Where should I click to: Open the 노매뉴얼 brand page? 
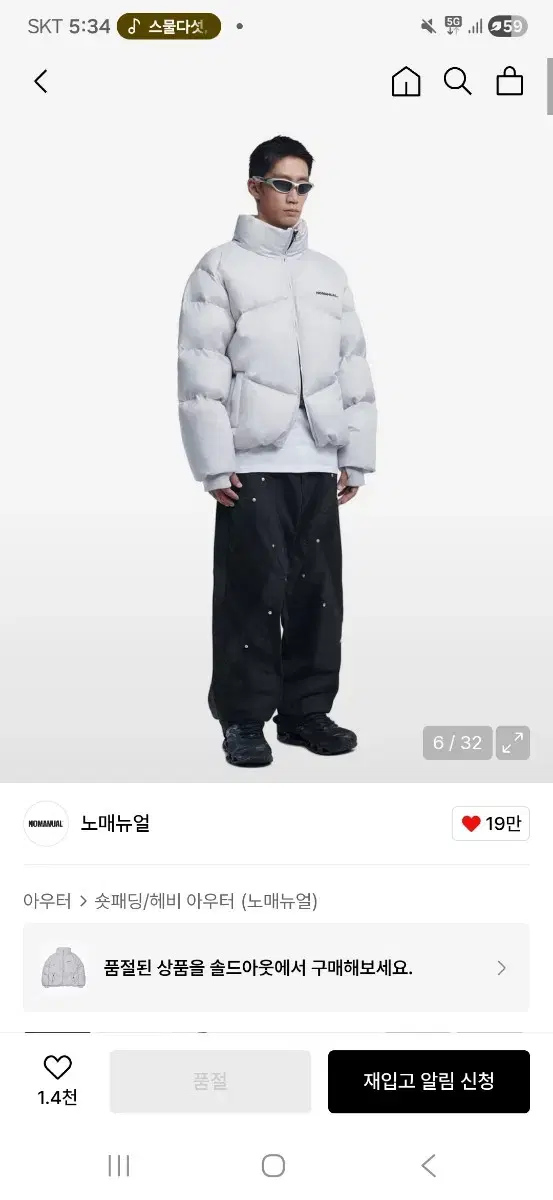[115, 824]
